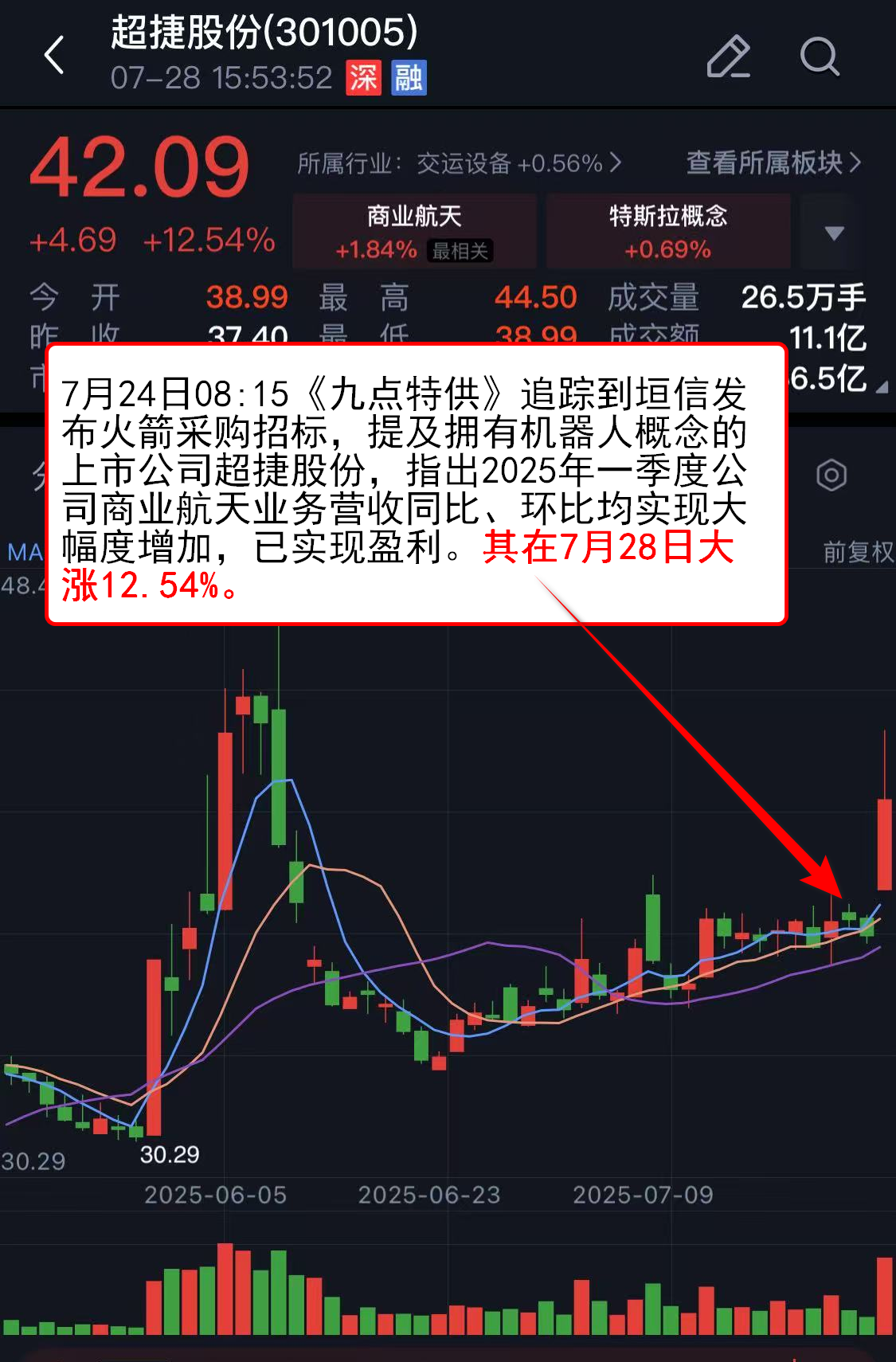Open the 交运设备 industry link
Screen dimensions: 896x1362
click(x=459, y=163)
